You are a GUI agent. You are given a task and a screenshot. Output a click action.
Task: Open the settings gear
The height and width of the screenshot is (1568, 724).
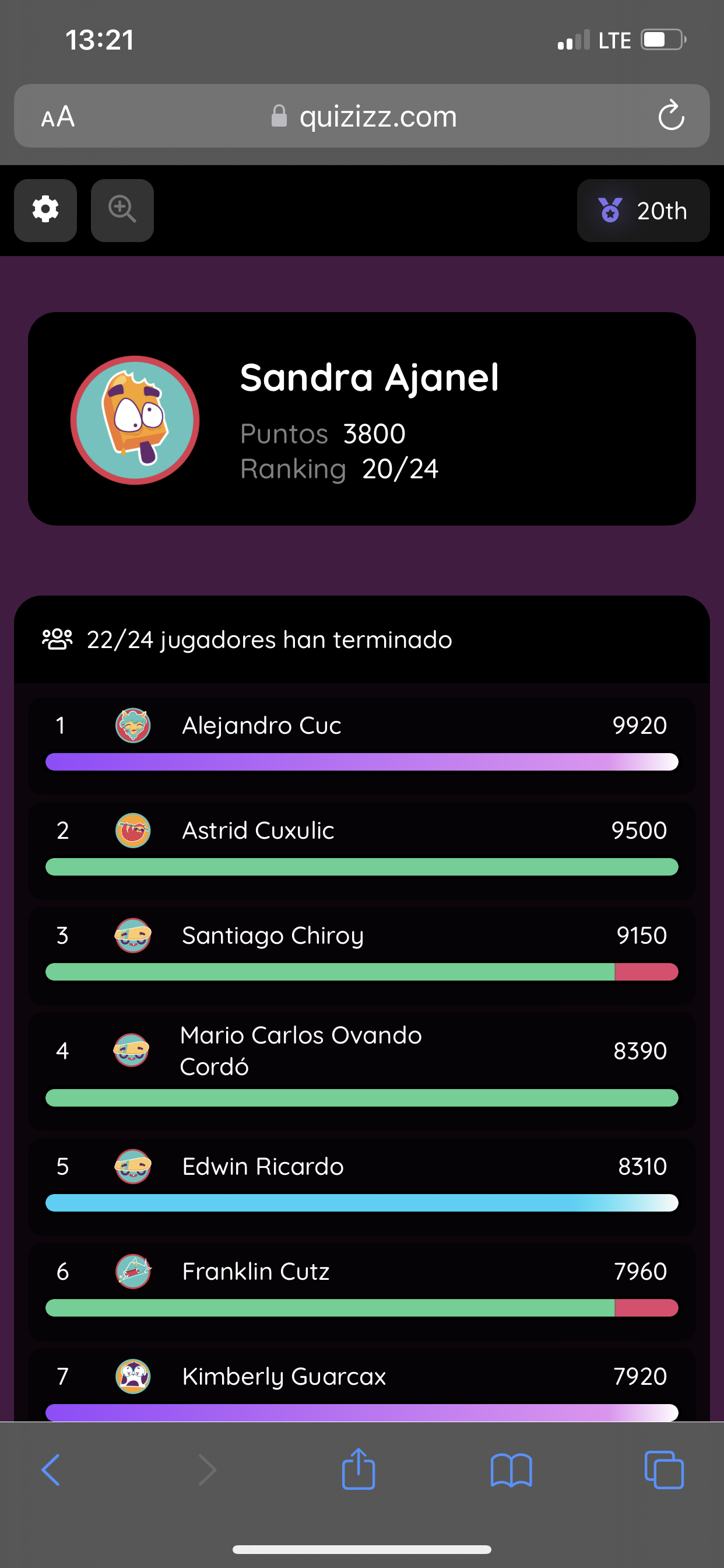point(45,210)
